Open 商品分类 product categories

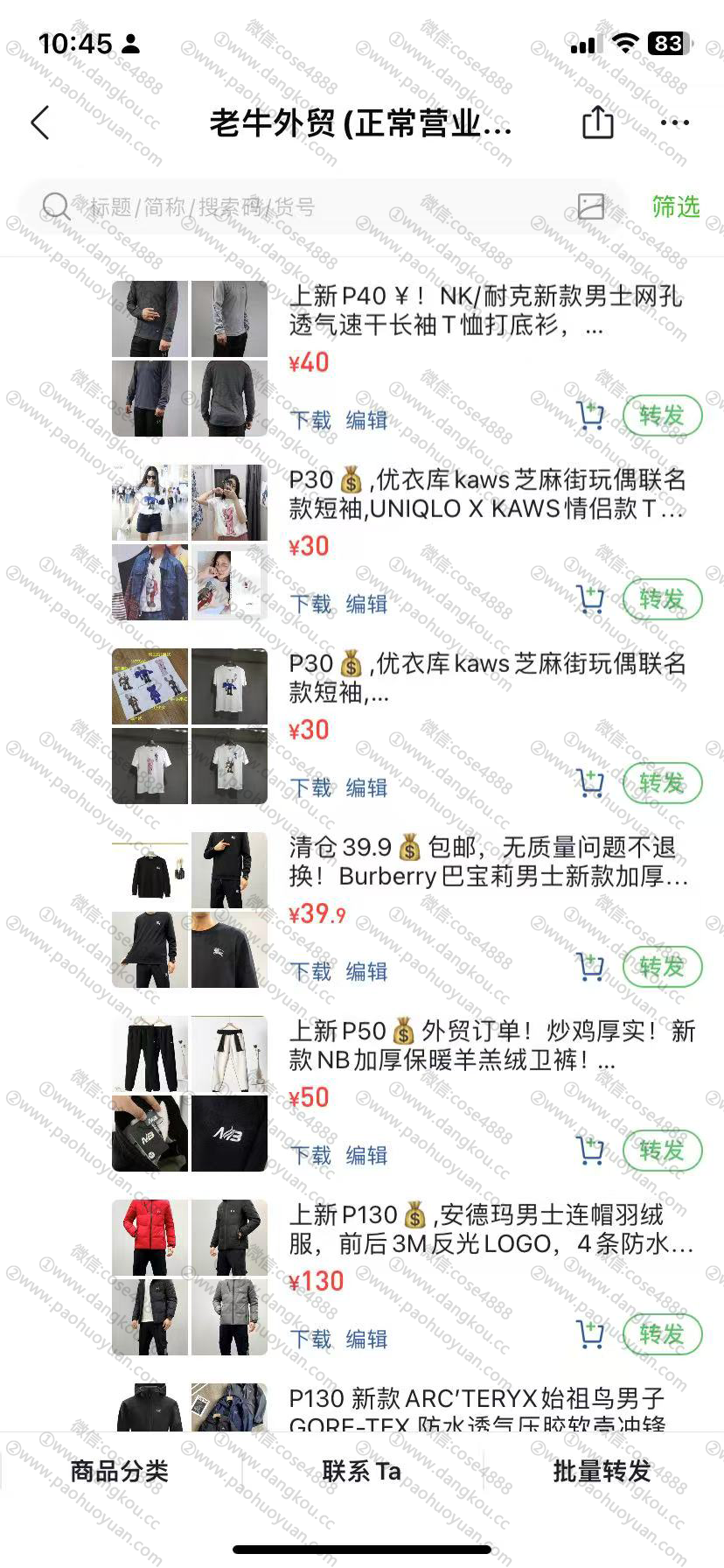click(120, 1472)
